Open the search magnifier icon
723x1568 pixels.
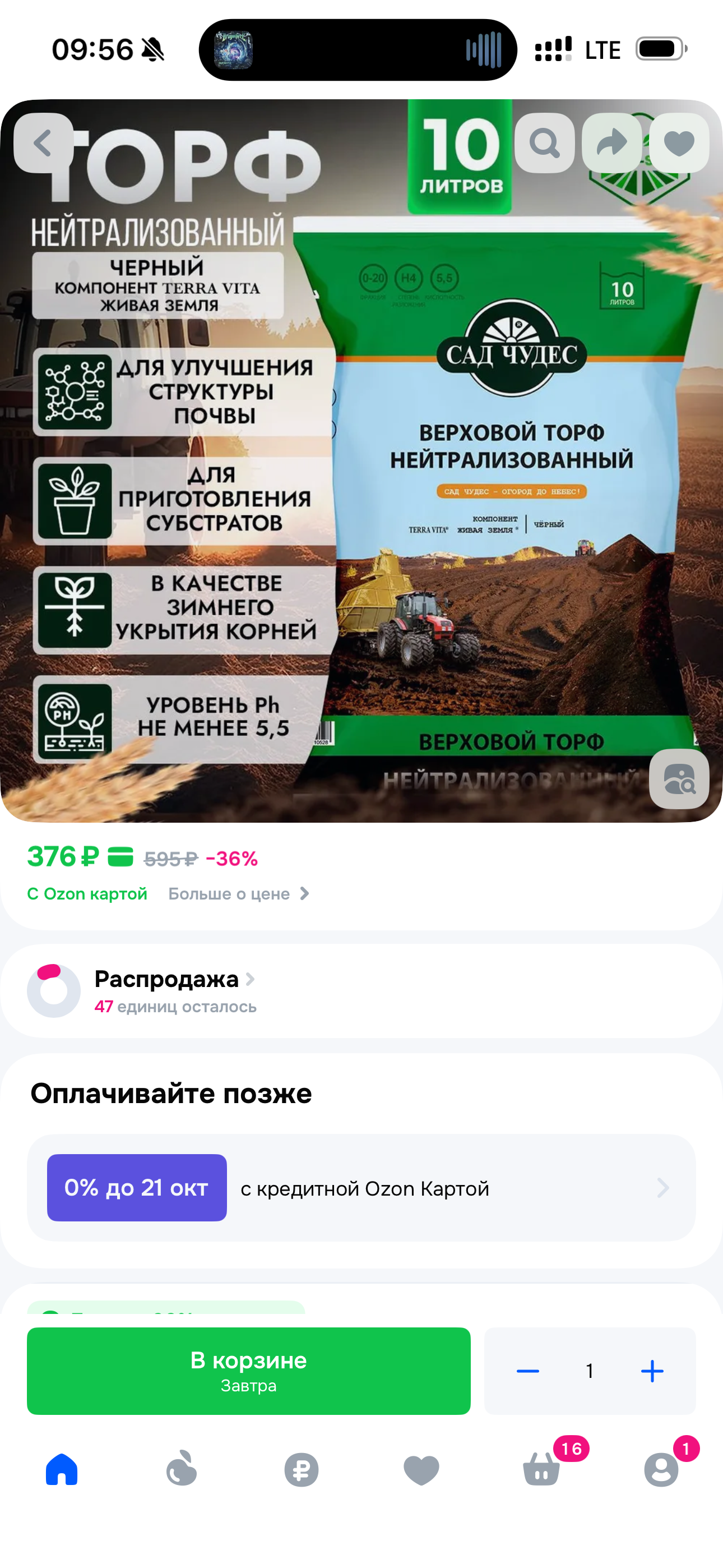(x=544, y=143)
